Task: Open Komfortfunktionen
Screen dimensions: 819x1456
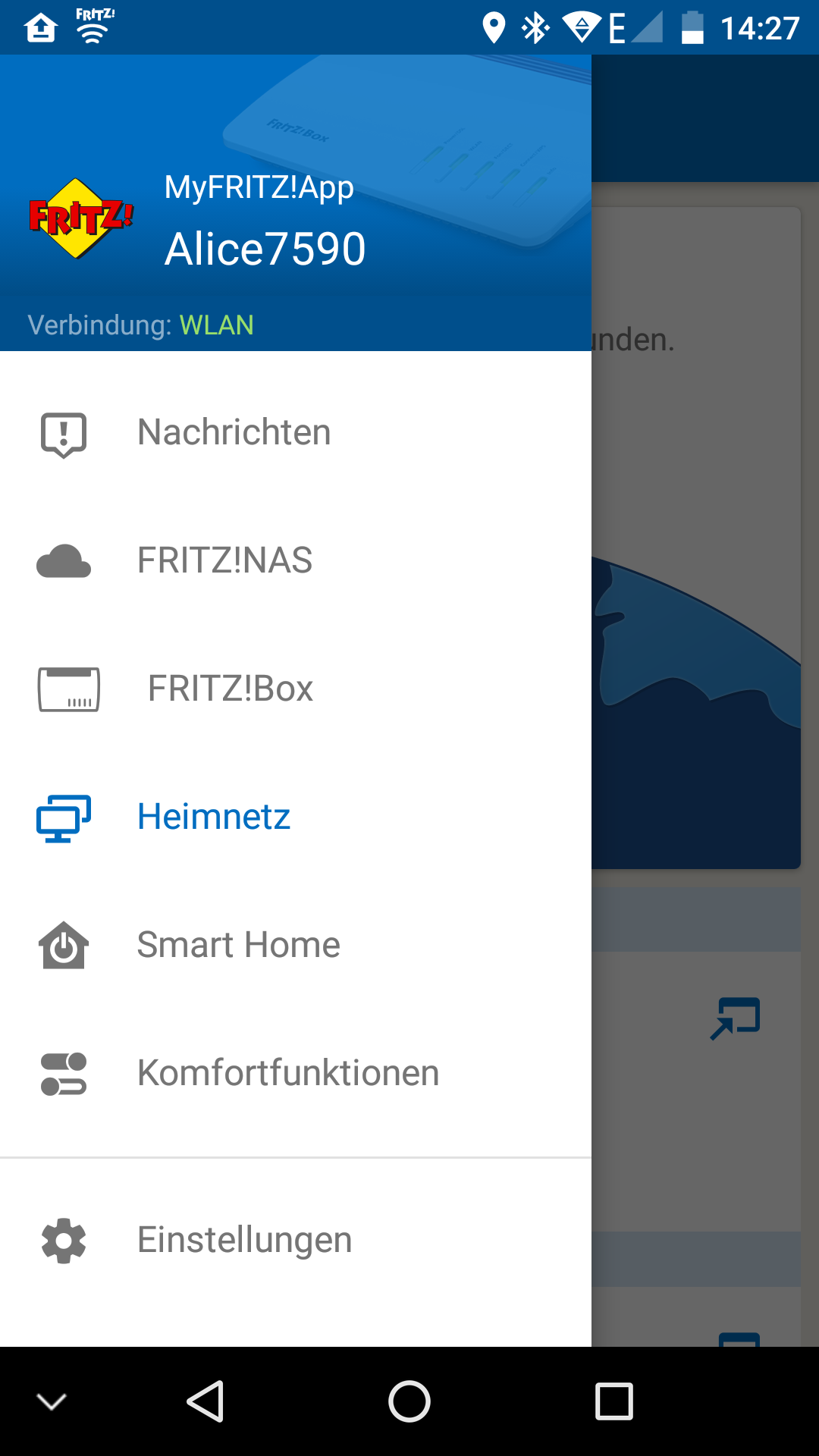Action: click(x=288, y=1073)
